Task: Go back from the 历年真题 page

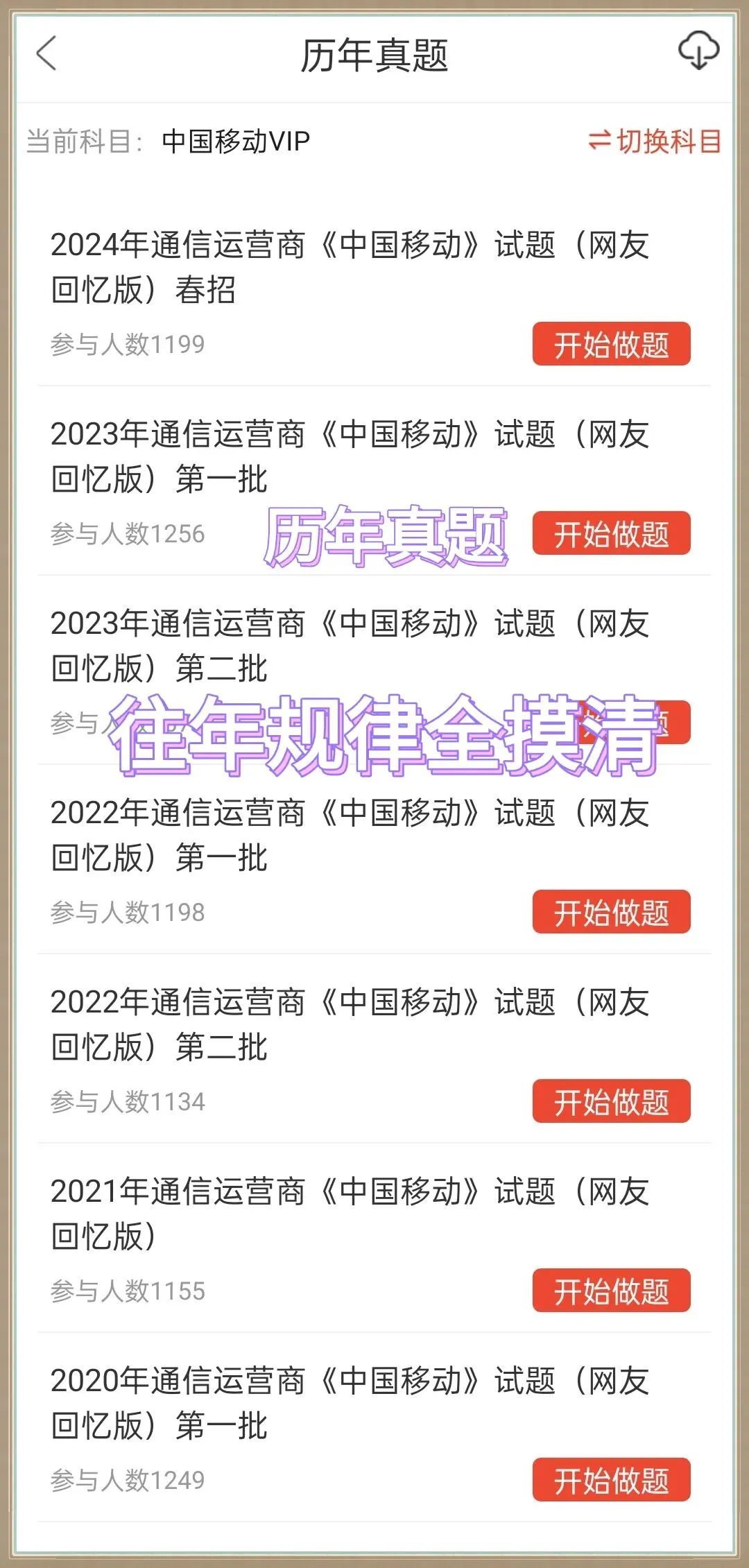Action: tap(46, 53)
